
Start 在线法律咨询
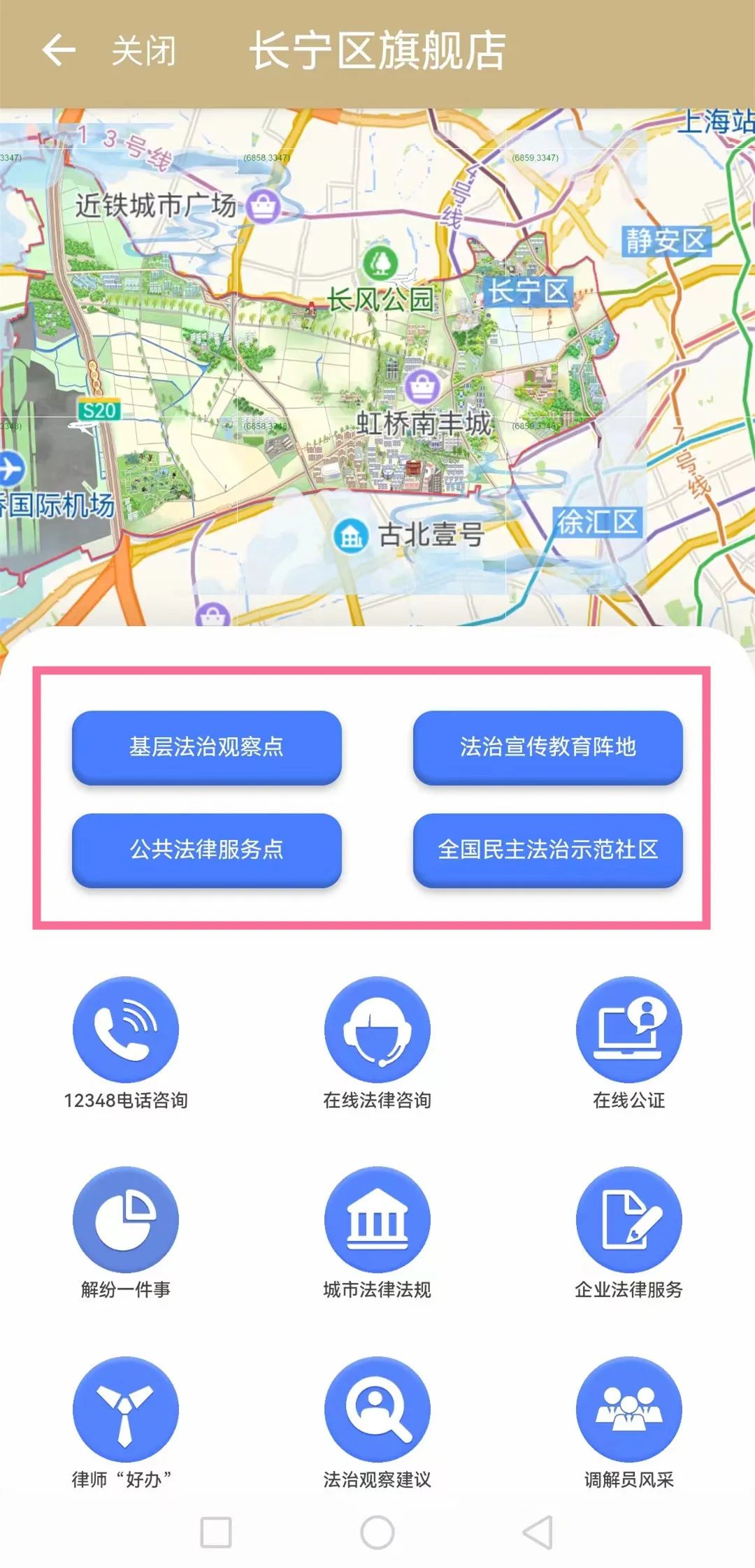[x=377, y=1030]
